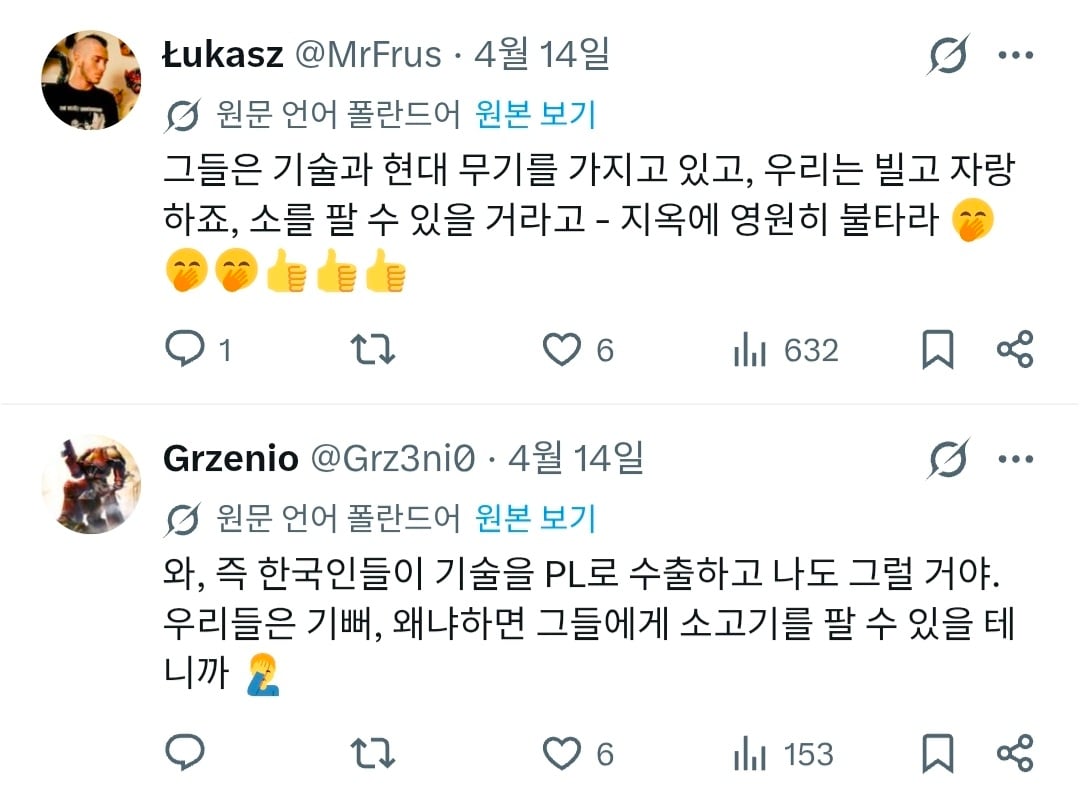Bookmark Grzenio's tweet

(937, 753)
